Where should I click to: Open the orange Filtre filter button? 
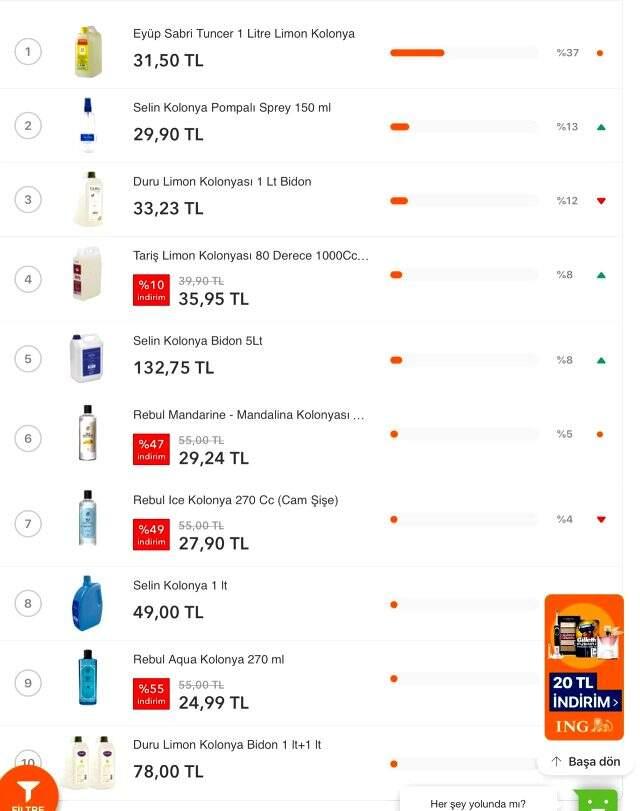(28, 790)
